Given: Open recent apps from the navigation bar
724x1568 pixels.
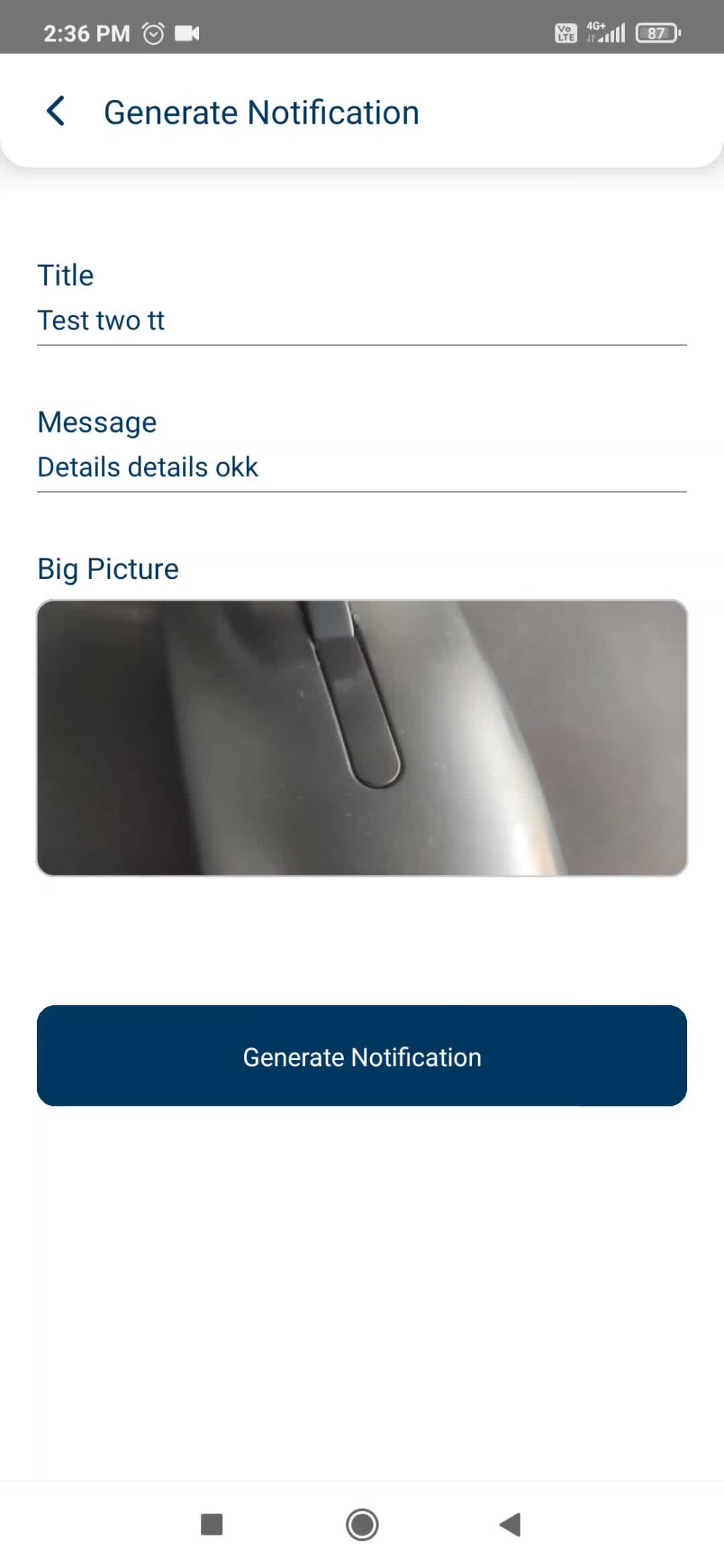Looking at the screenshot, I should point(211,1525).
